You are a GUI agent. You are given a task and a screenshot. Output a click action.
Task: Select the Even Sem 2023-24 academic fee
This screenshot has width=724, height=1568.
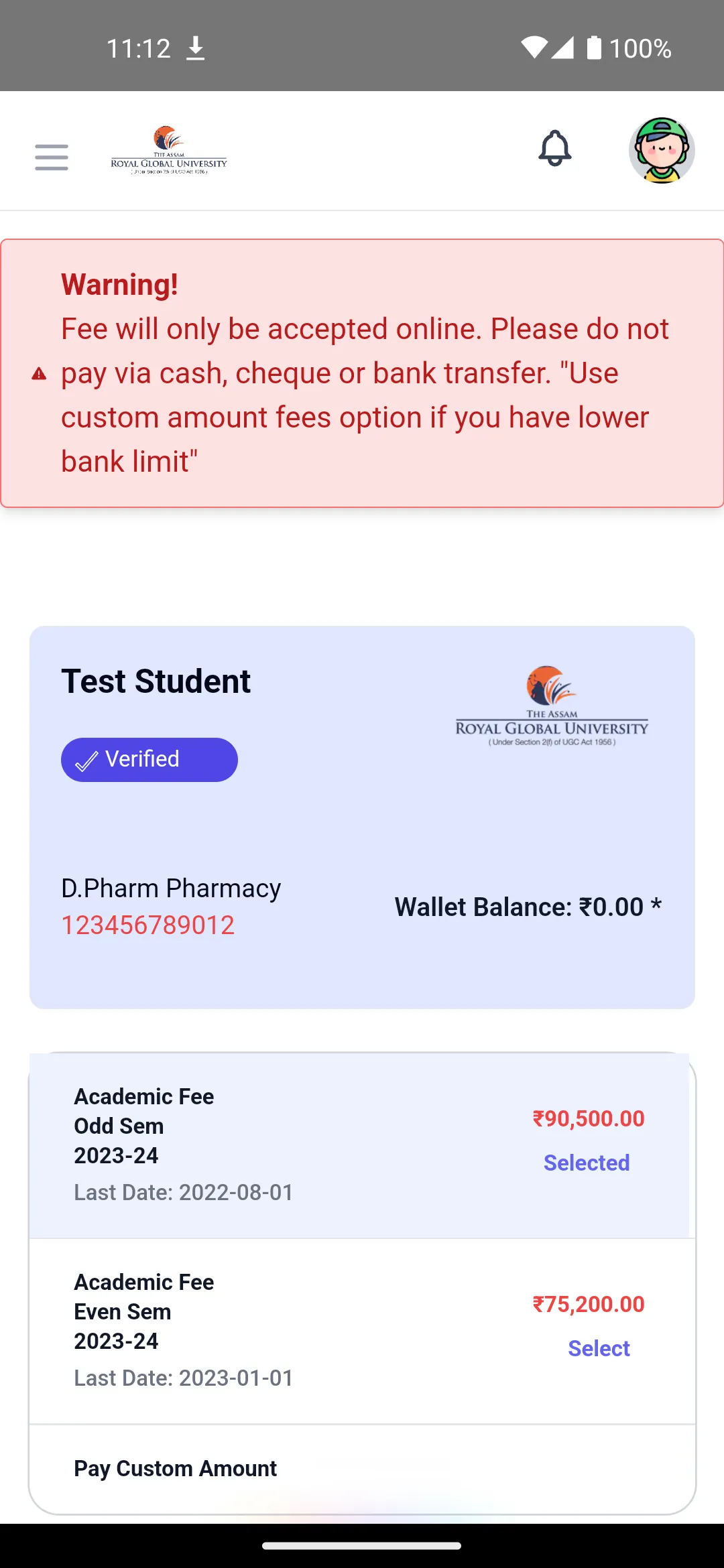click(x=599, y=1348)
